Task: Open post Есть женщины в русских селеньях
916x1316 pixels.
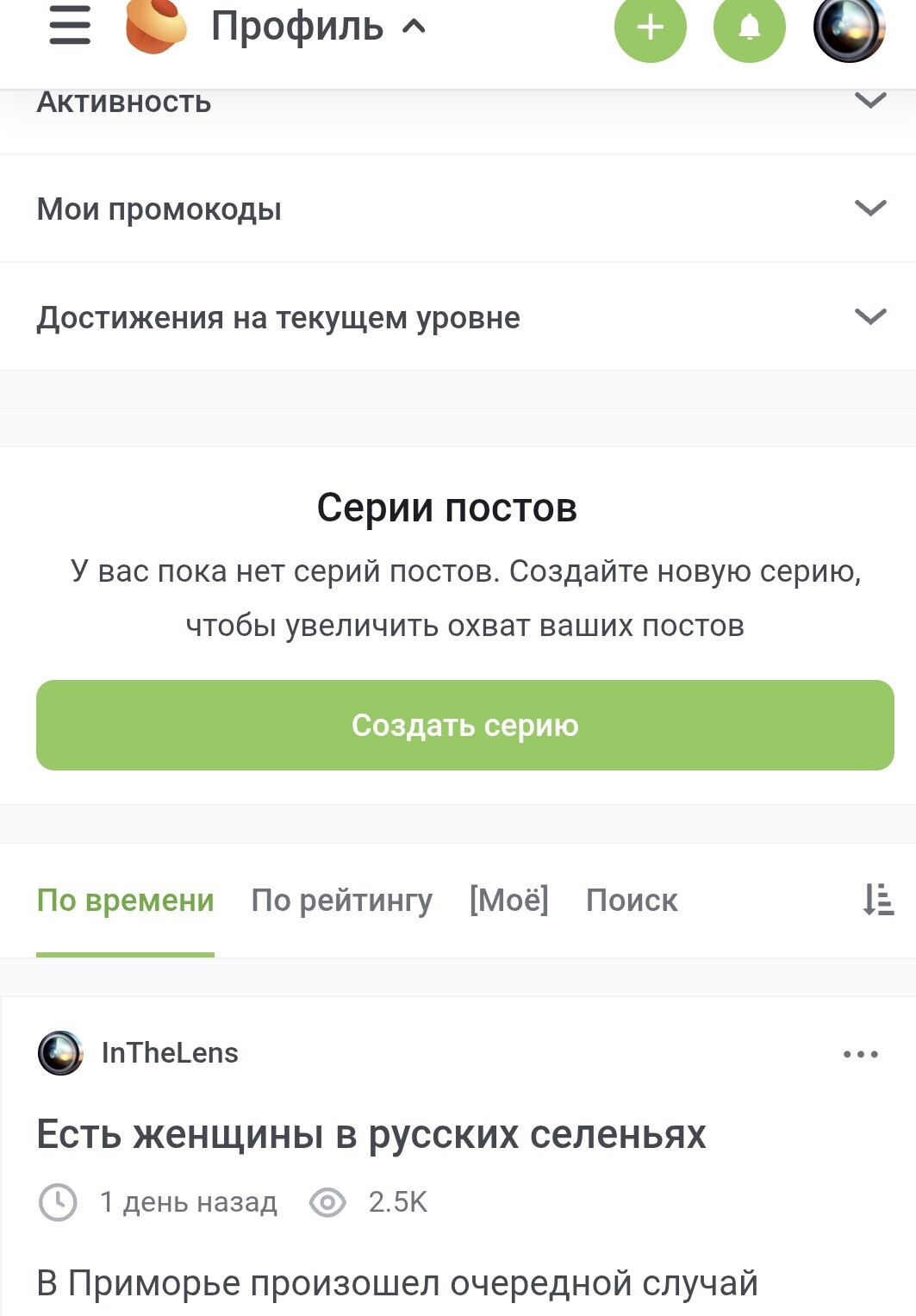Action: pos(371,1134)
